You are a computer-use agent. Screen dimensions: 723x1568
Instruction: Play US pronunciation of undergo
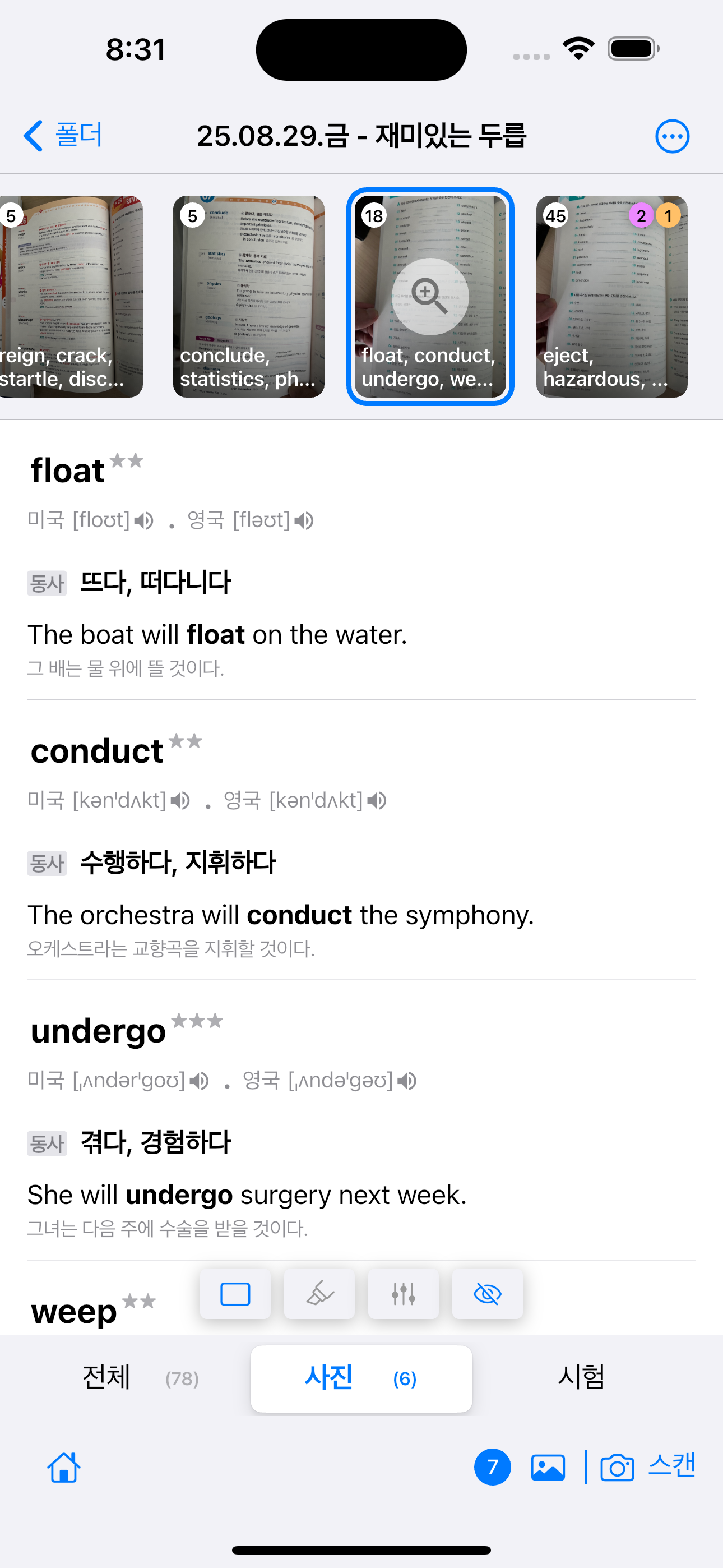pyautogui.click(x=199, y=1081)
